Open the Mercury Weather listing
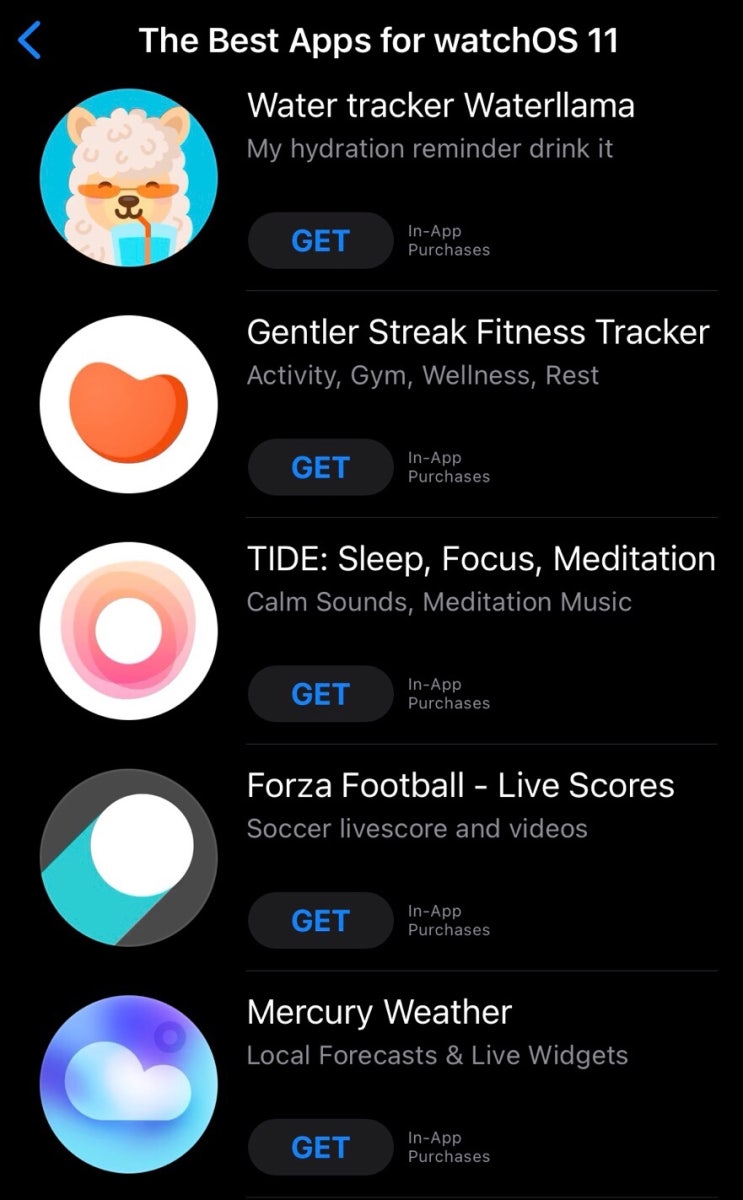This screenshot has height=1200, width=743. (x=379, y=1012)
